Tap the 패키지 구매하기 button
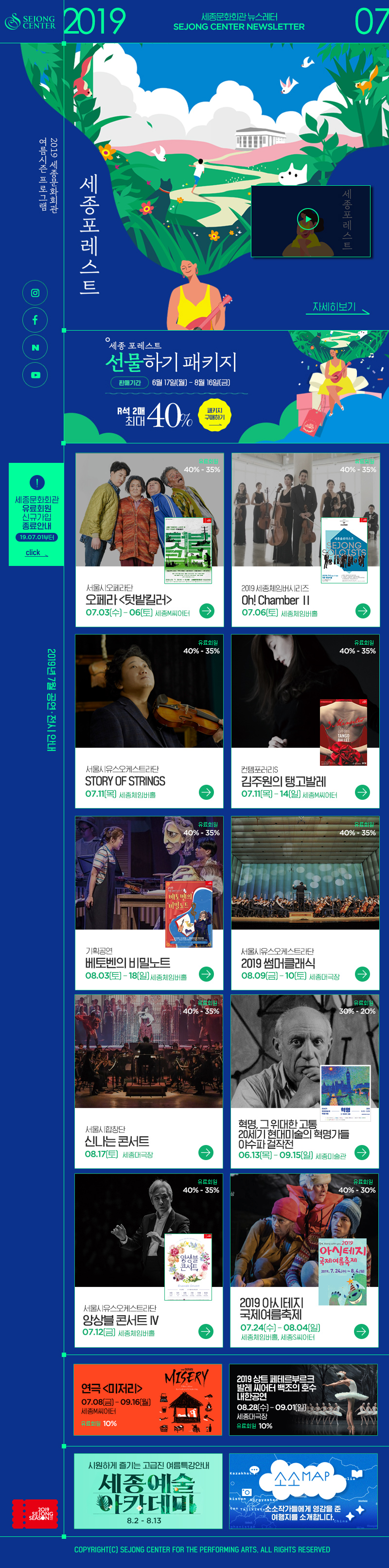 coord(214,415)
